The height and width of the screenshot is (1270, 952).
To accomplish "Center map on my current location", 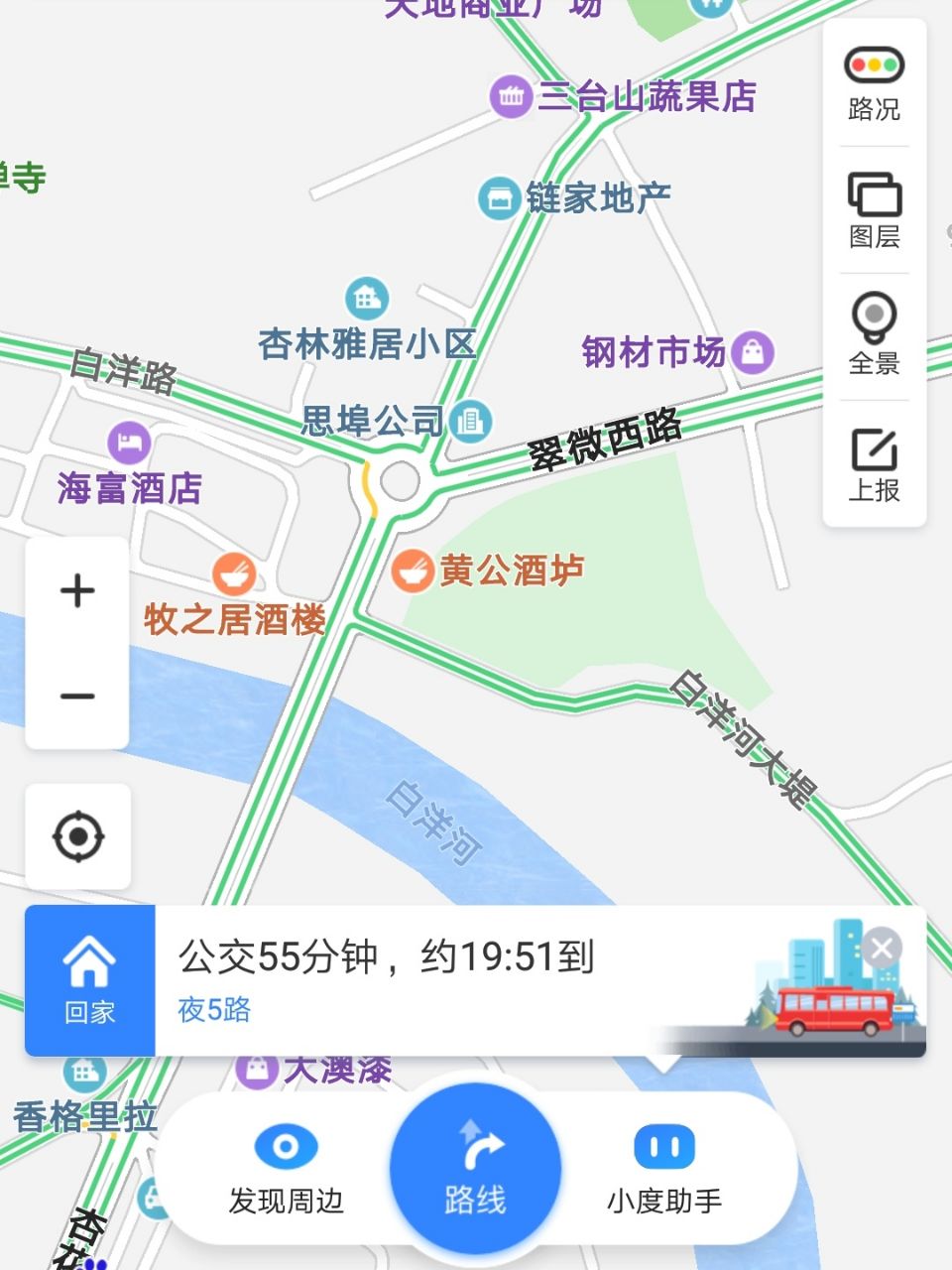I will coord(77,836).
